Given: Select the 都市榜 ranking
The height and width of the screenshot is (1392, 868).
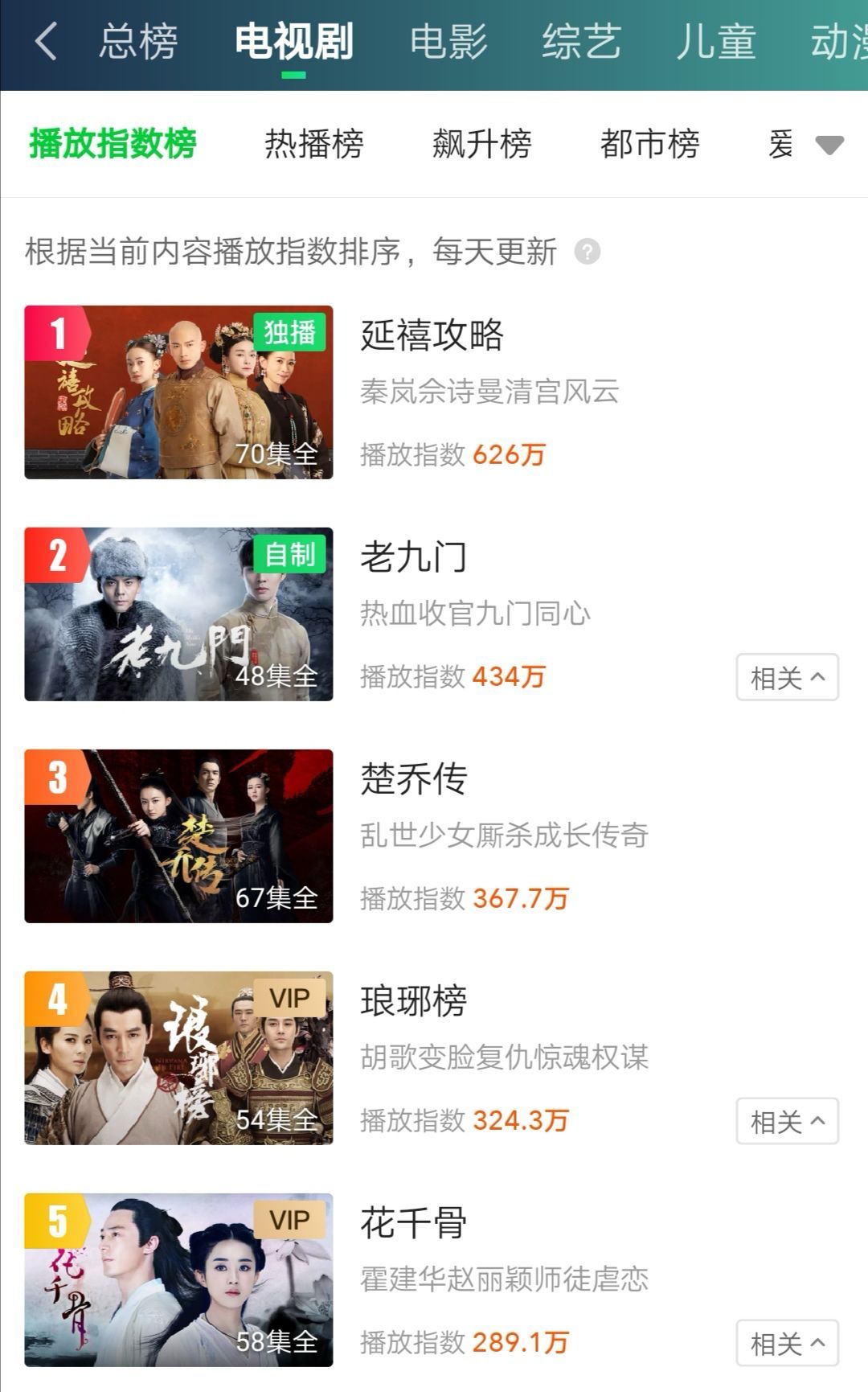Looking at the screenshot, I should click(x=649, y=145).
